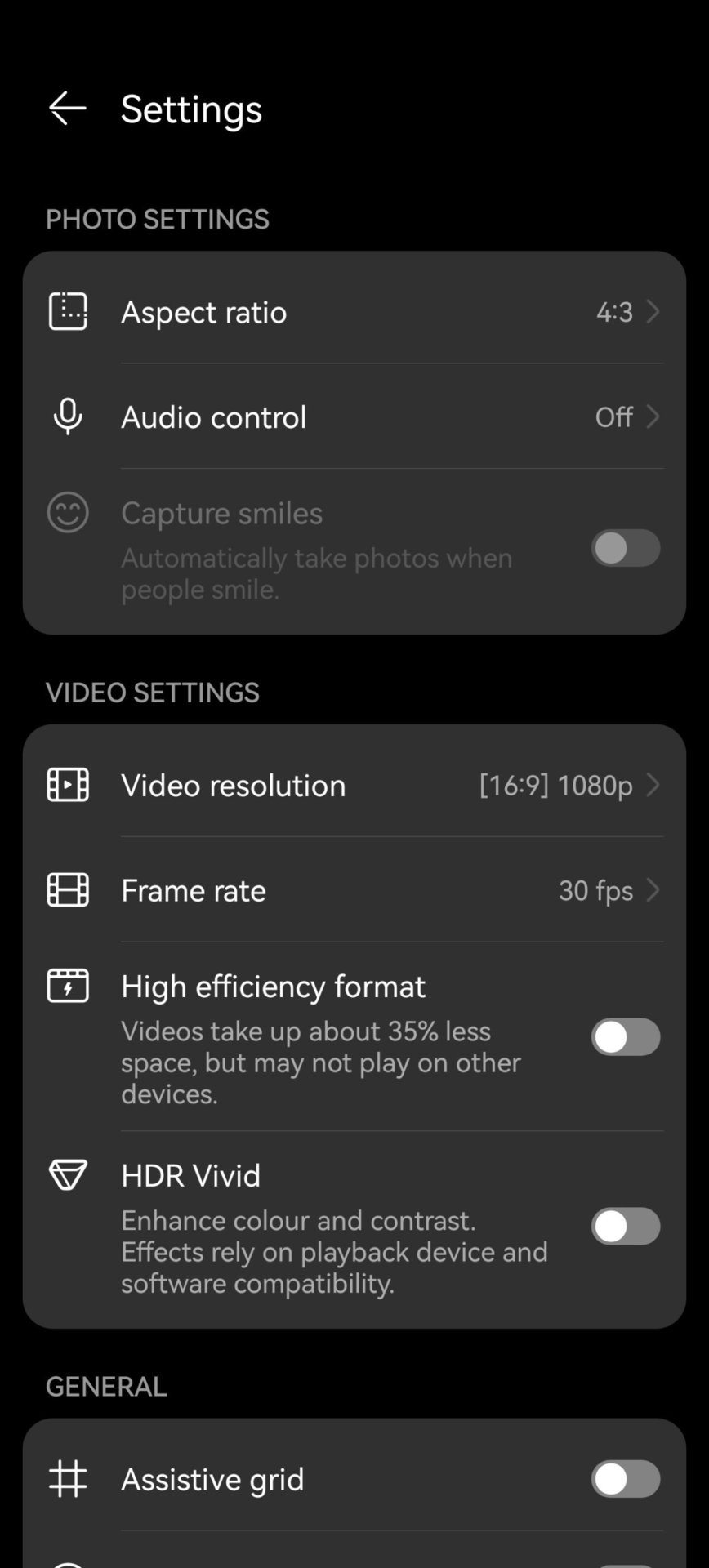
Task: Open the Aspect ratio setting
Action: pyautogui.click(x=354, y=312)
